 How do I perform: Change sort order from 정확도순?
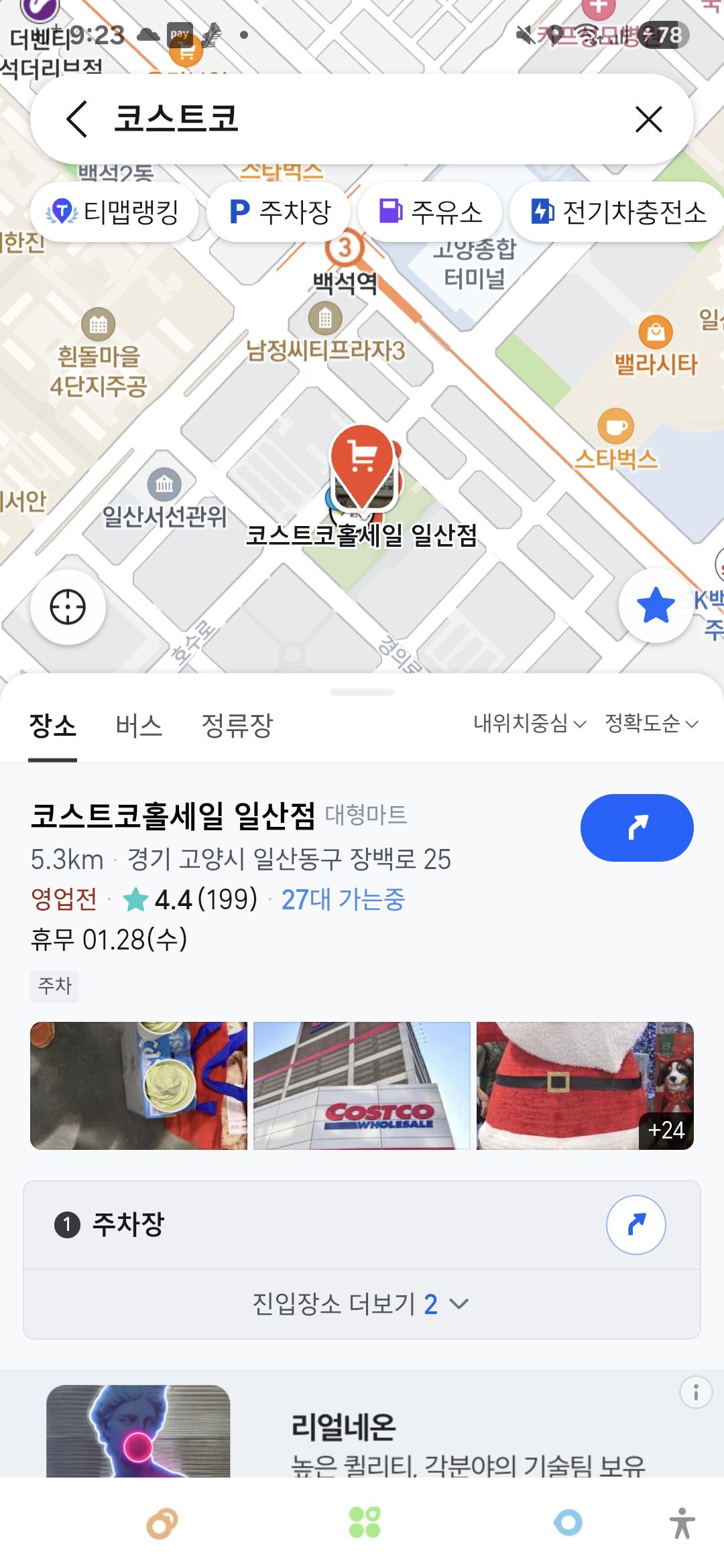651,723
